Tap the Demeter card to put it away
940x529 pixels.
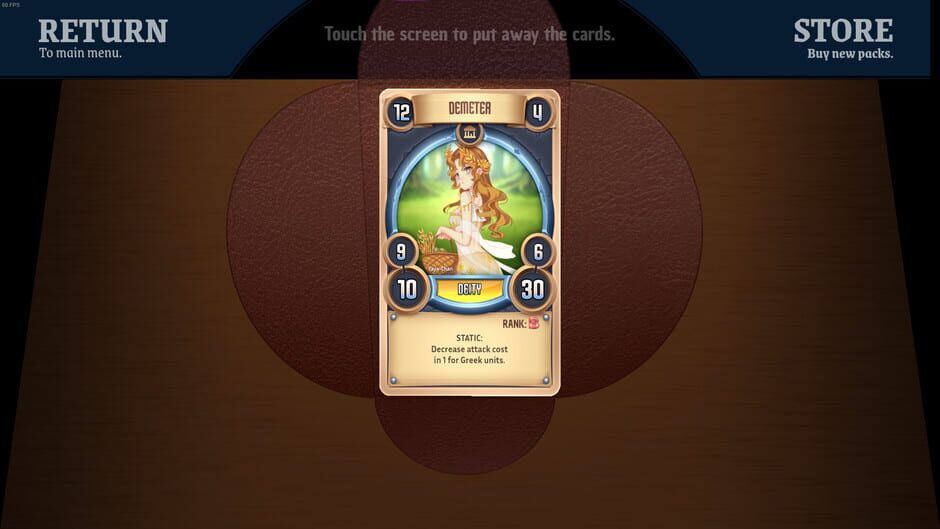(469, 242)
